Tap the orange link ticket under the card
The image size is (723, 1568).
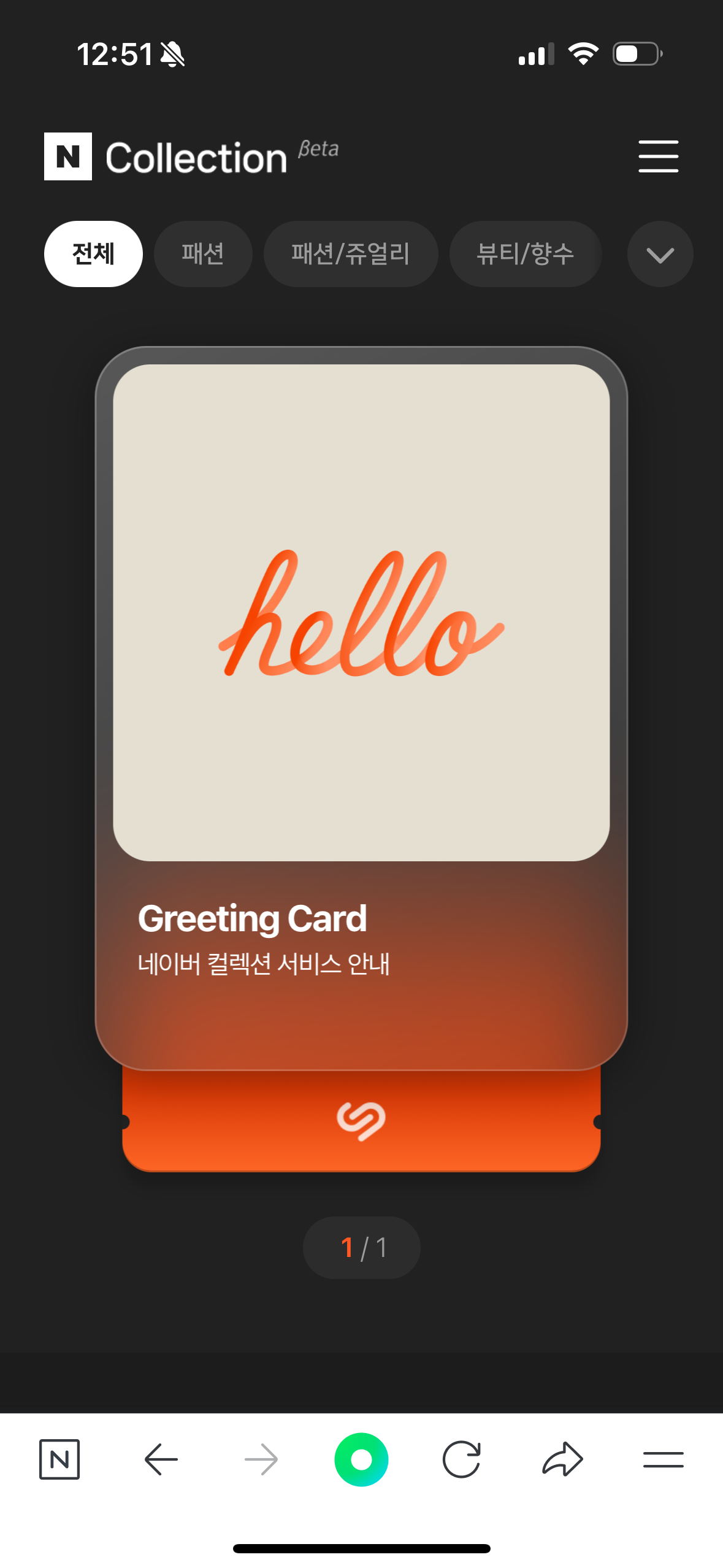361,1120
